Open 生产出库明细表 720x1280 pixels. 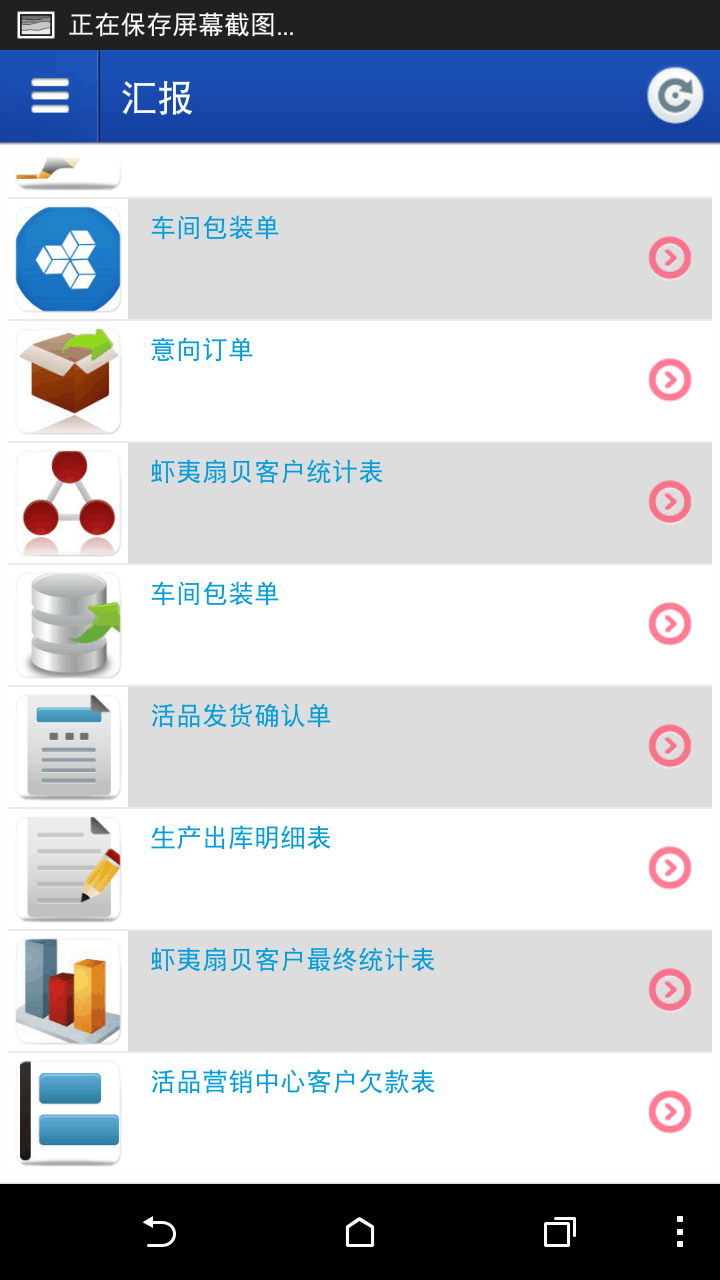pos(360,869)
